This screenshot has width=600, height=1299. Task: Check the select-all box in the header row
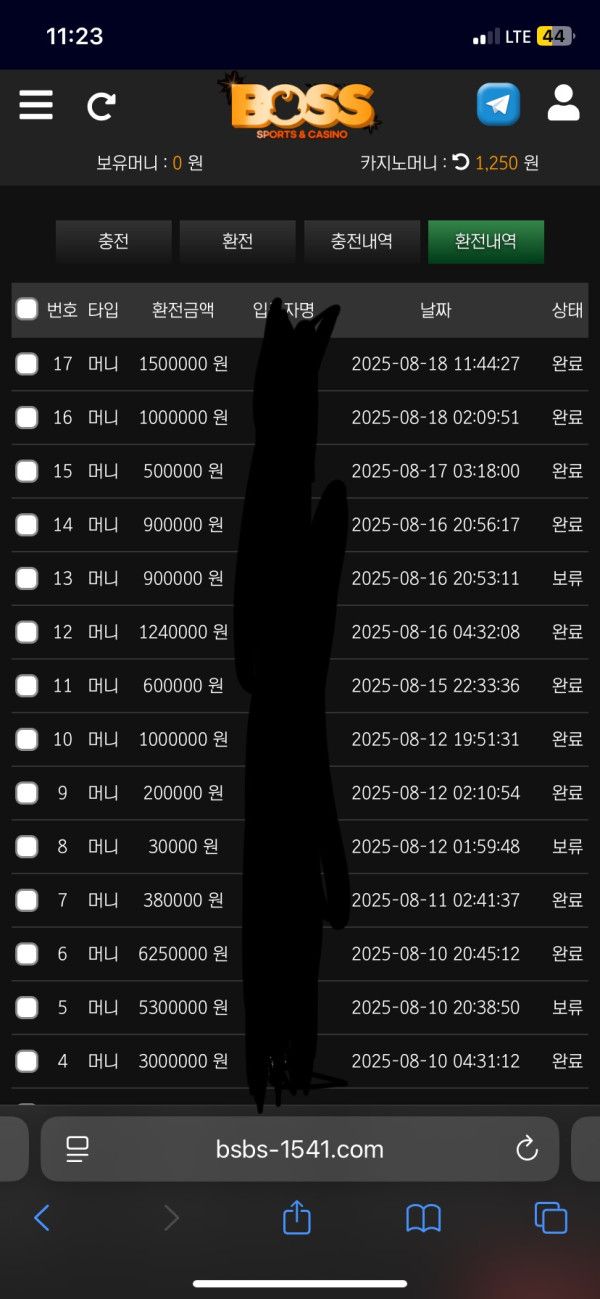click(27, 309)
